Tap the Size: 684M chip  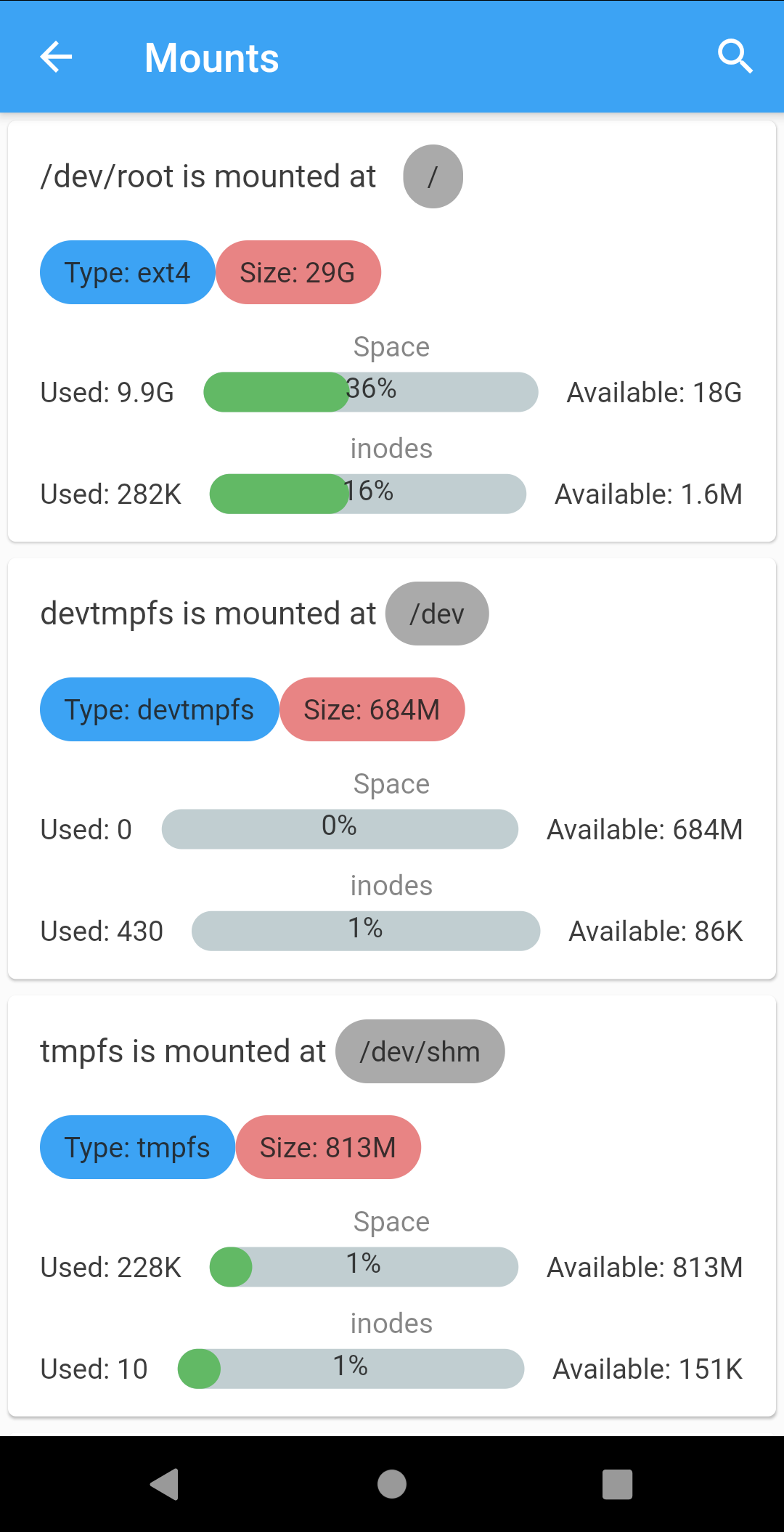tap(372, 709)
